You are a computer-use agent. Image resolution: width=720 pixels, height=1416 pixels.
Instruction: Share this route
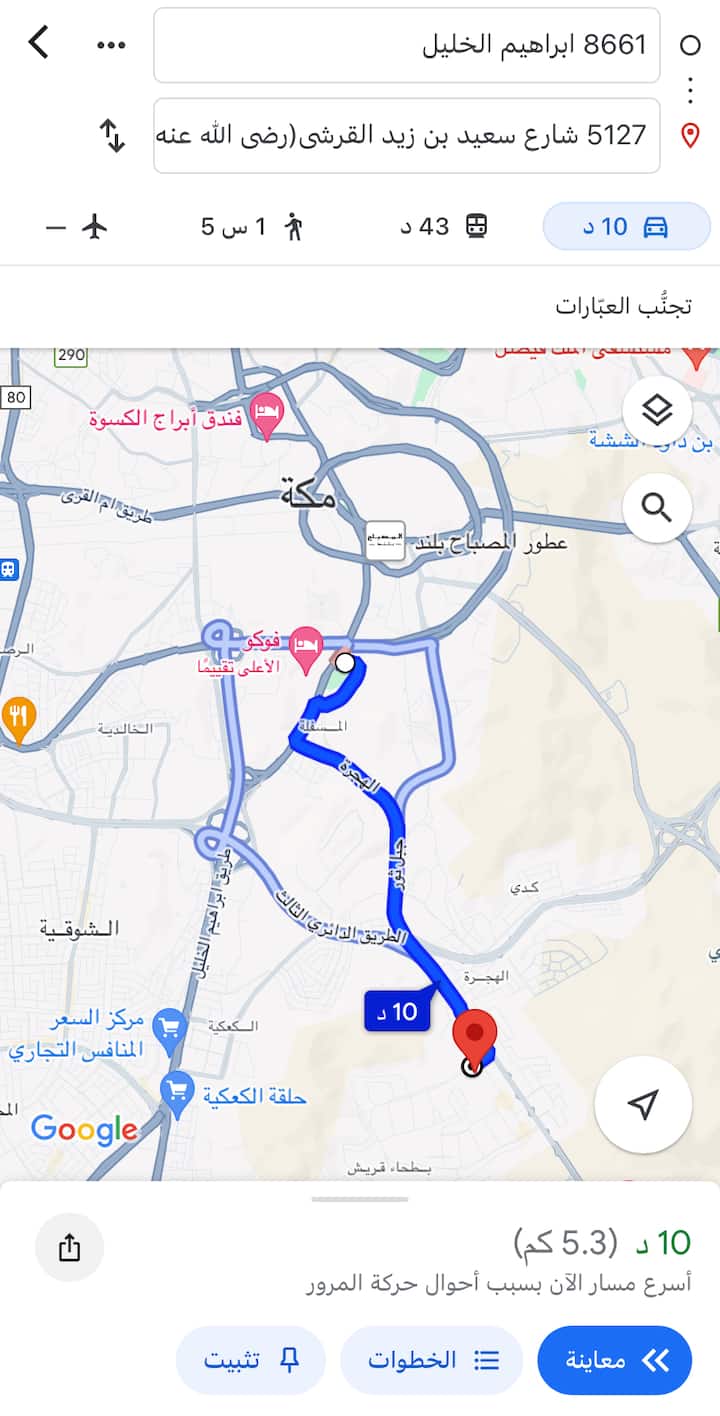tap(69, 1247)
